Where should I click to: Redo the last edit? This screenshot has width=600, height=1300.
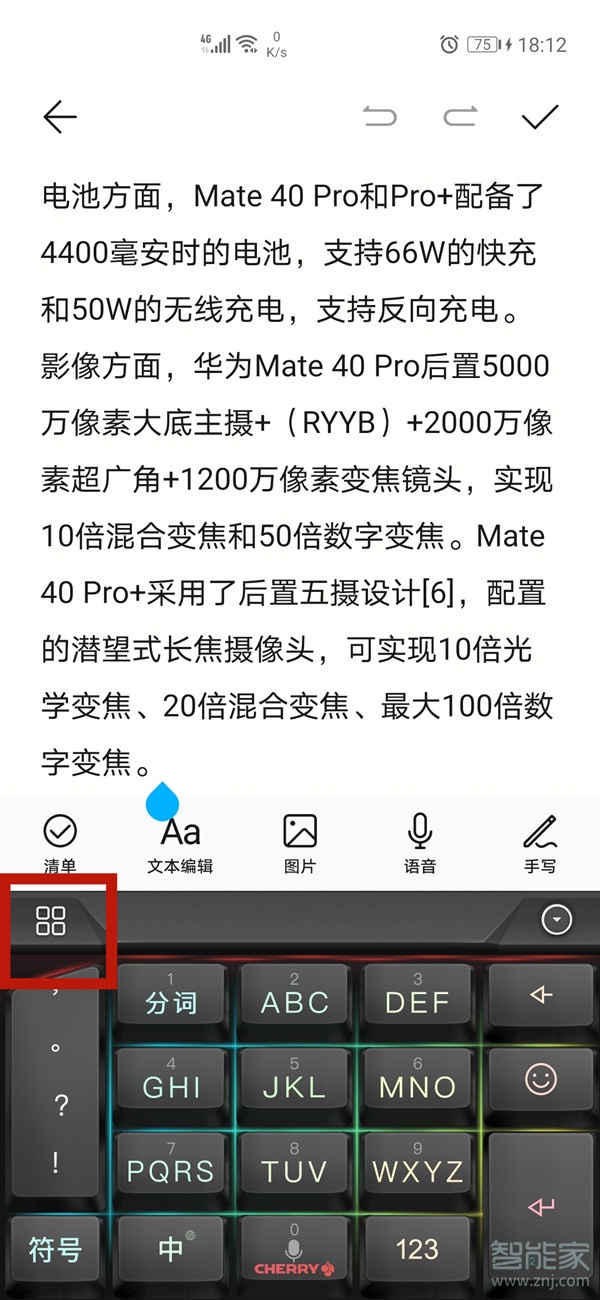460,118
